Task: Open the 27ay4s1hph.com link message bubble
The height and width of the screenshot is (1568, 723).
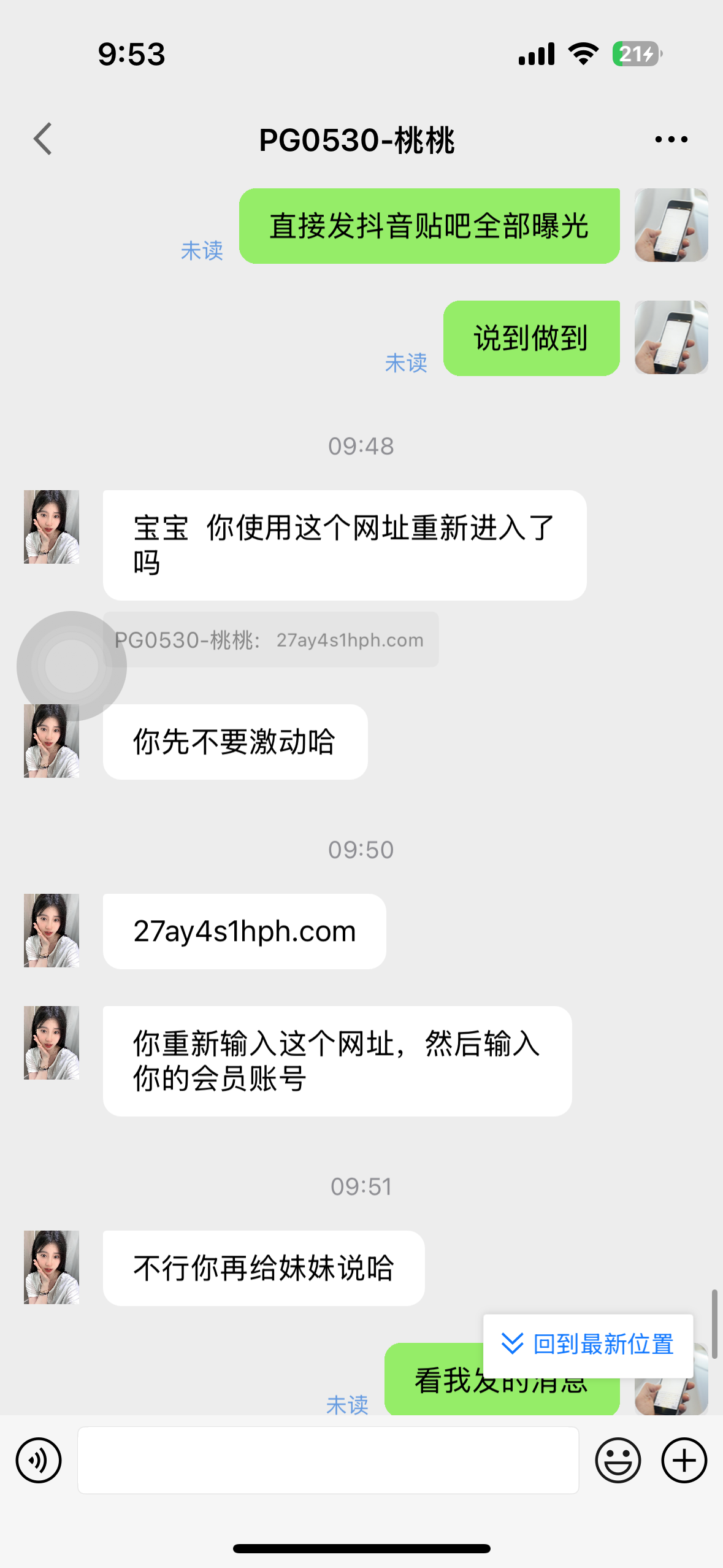Action: [x=244, y=931]
